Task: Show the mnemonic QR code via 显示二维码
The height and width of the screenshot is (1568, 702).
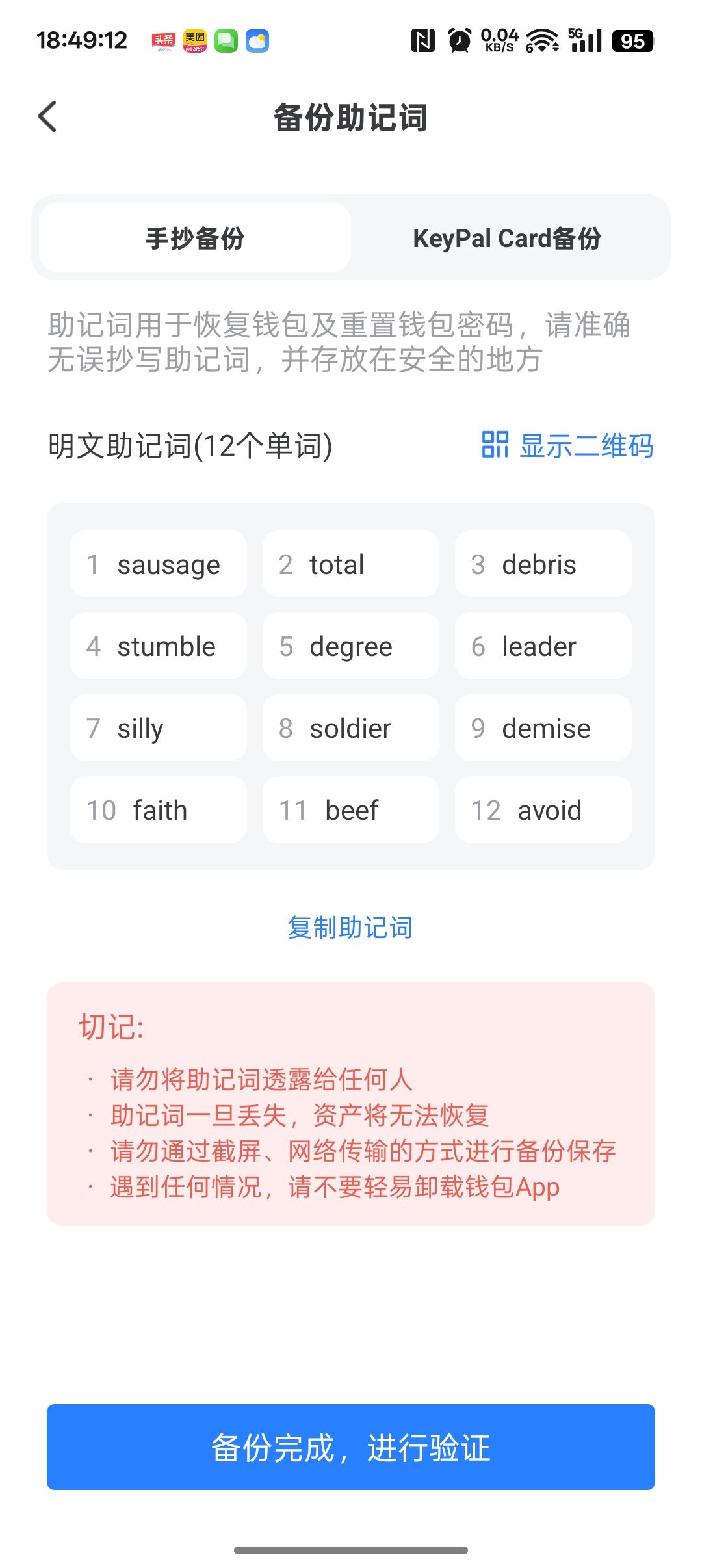Action: [567, 446]
